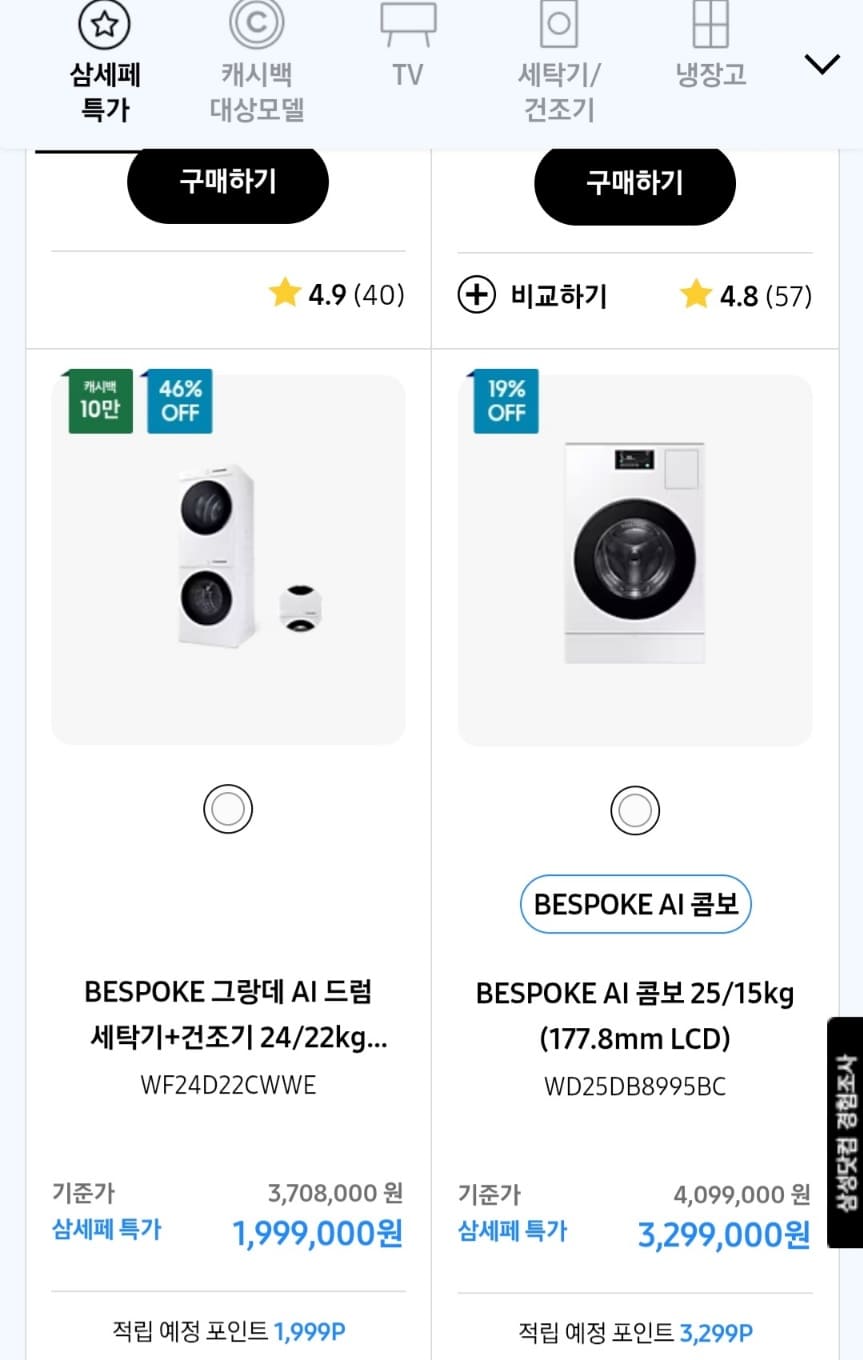Viewport: 863px width, 1360px height.
Task: Click the 46% OFF discount badge
Action: click(x=179, y=401)
